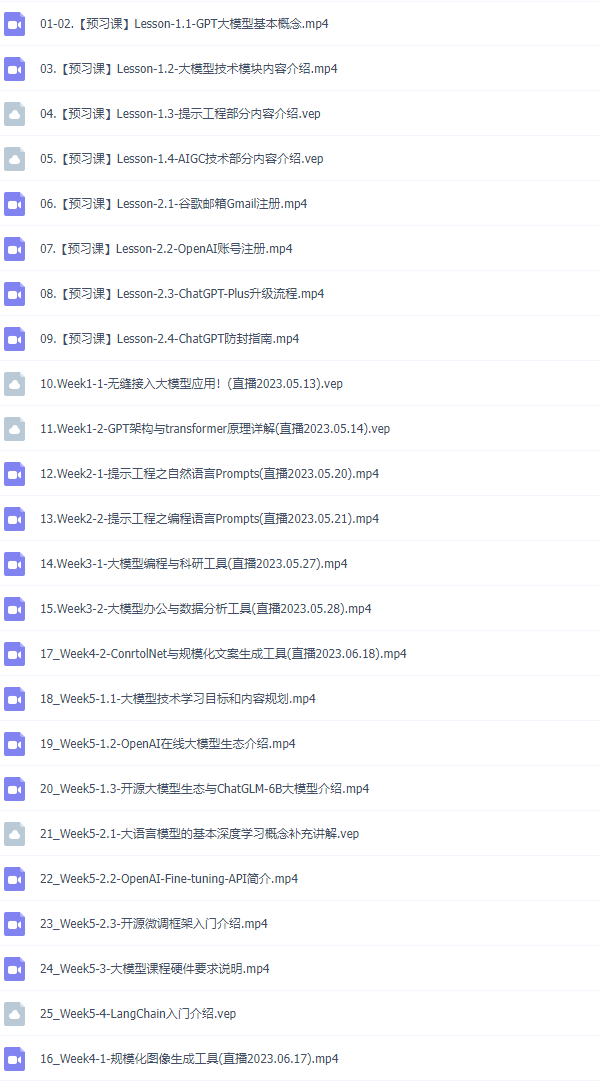Image resolution: width=600 pixels, height=1082 pixels.
Task: Open file 03 Lesson-1.2 大模型技术模块内容介绍
Action: click(x=188, y=69)
